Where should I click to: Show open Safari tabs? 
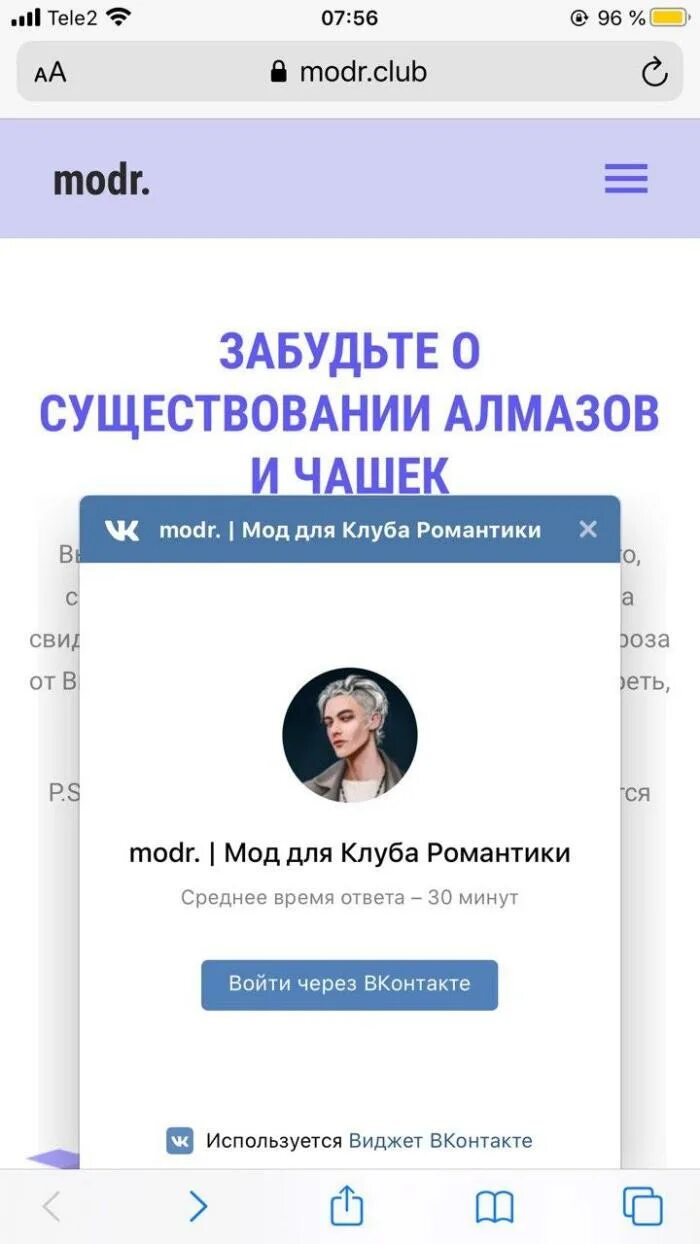(642, 1206)
